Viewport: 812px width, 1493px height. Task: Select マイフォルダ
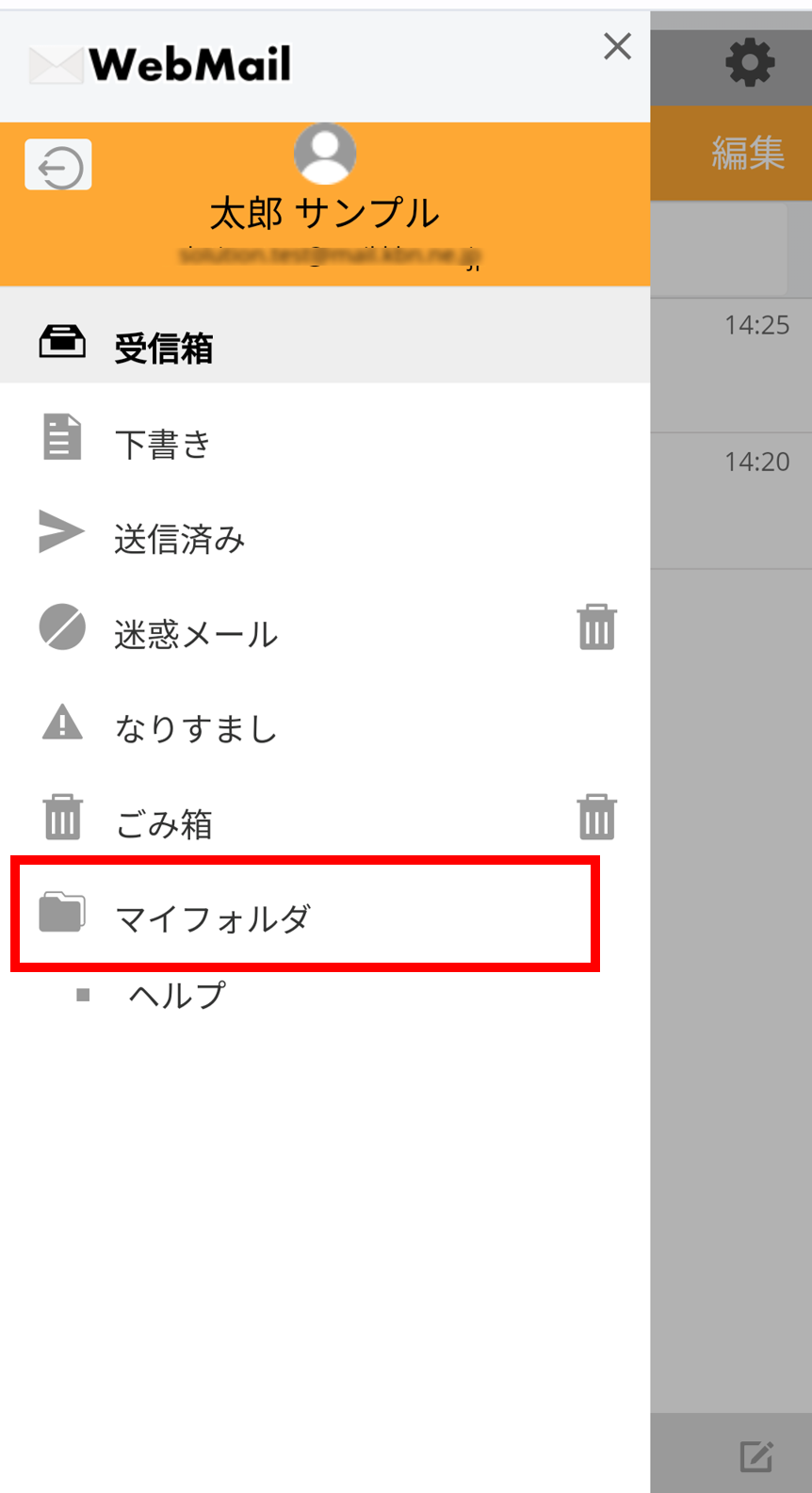(x=305, y=913)
